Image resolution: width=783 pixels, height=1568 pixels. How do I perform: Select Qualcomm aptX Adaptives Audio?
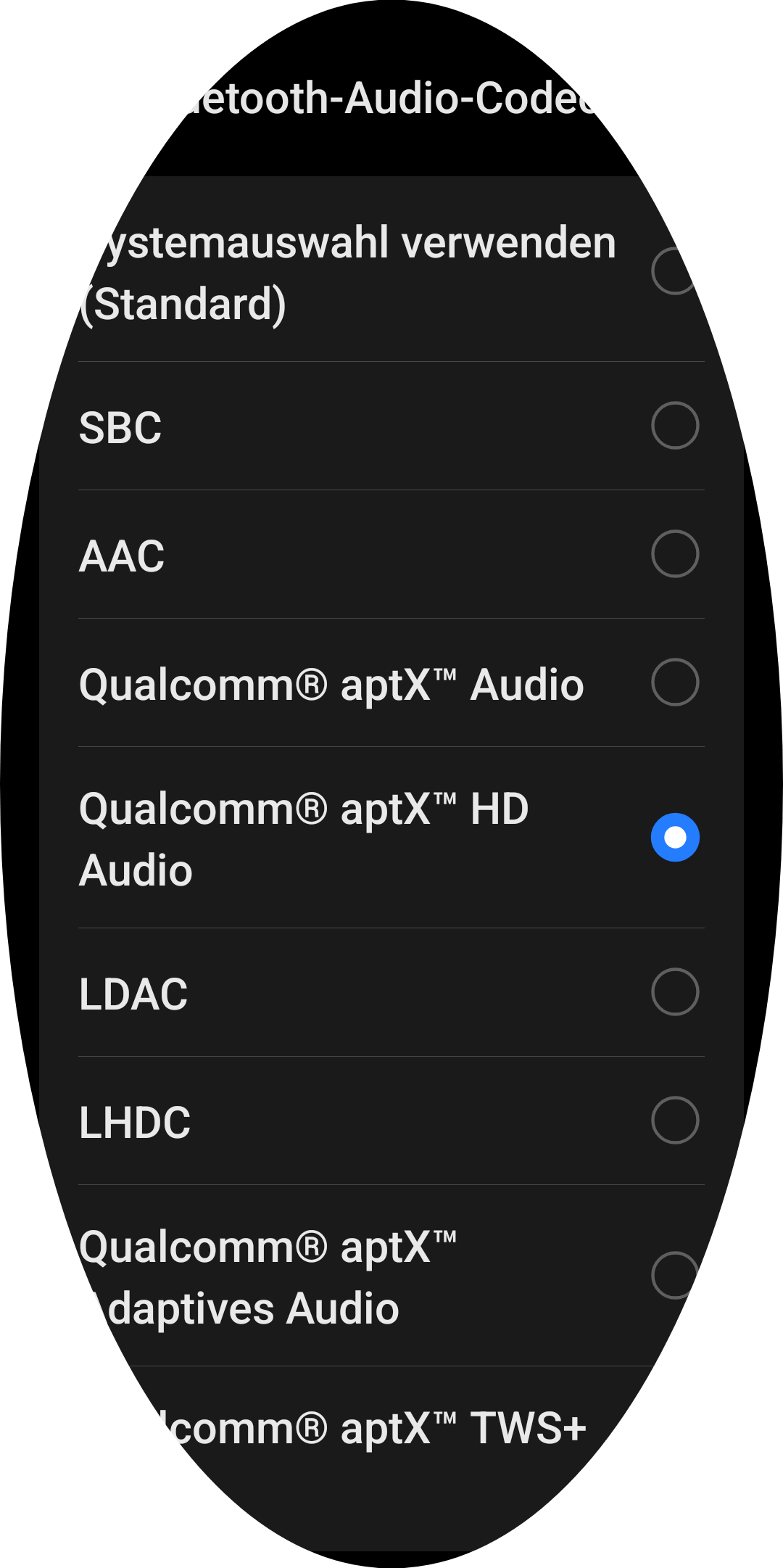tap(391, 1276)
